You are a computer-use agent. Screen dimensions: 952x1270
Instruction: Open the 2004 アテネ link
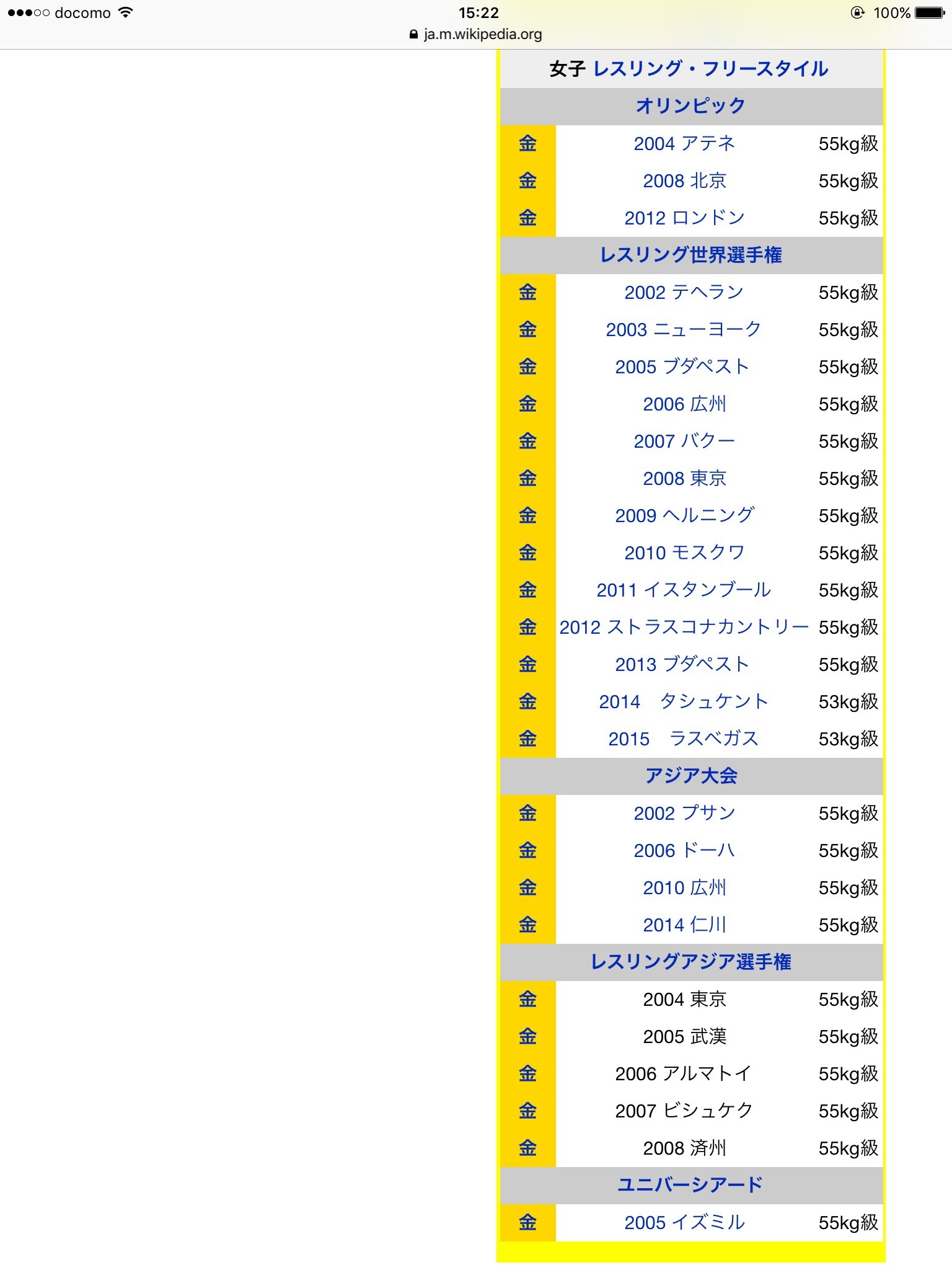684,144
